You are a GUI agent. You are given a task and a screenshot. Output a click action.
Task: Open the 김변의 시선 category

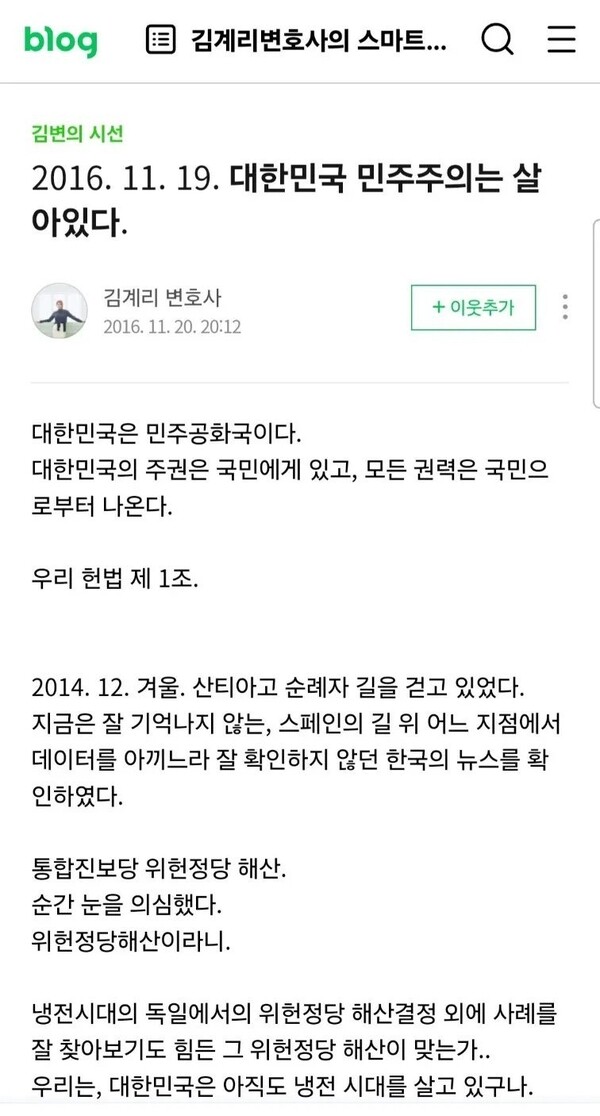[x=77, y=133]
